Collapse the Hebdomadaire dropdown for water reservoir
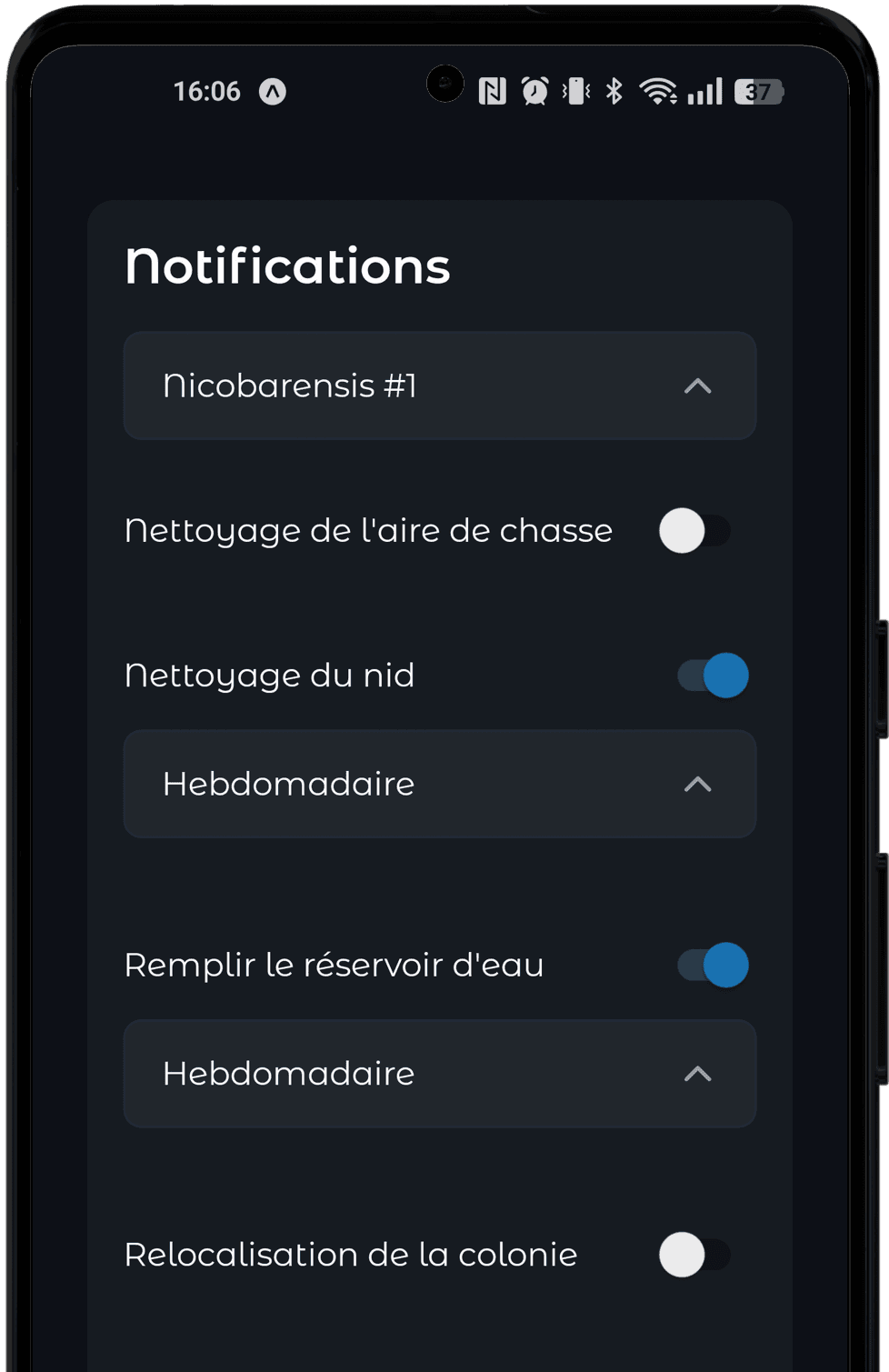The image size is (889, 1372). 698,1074
